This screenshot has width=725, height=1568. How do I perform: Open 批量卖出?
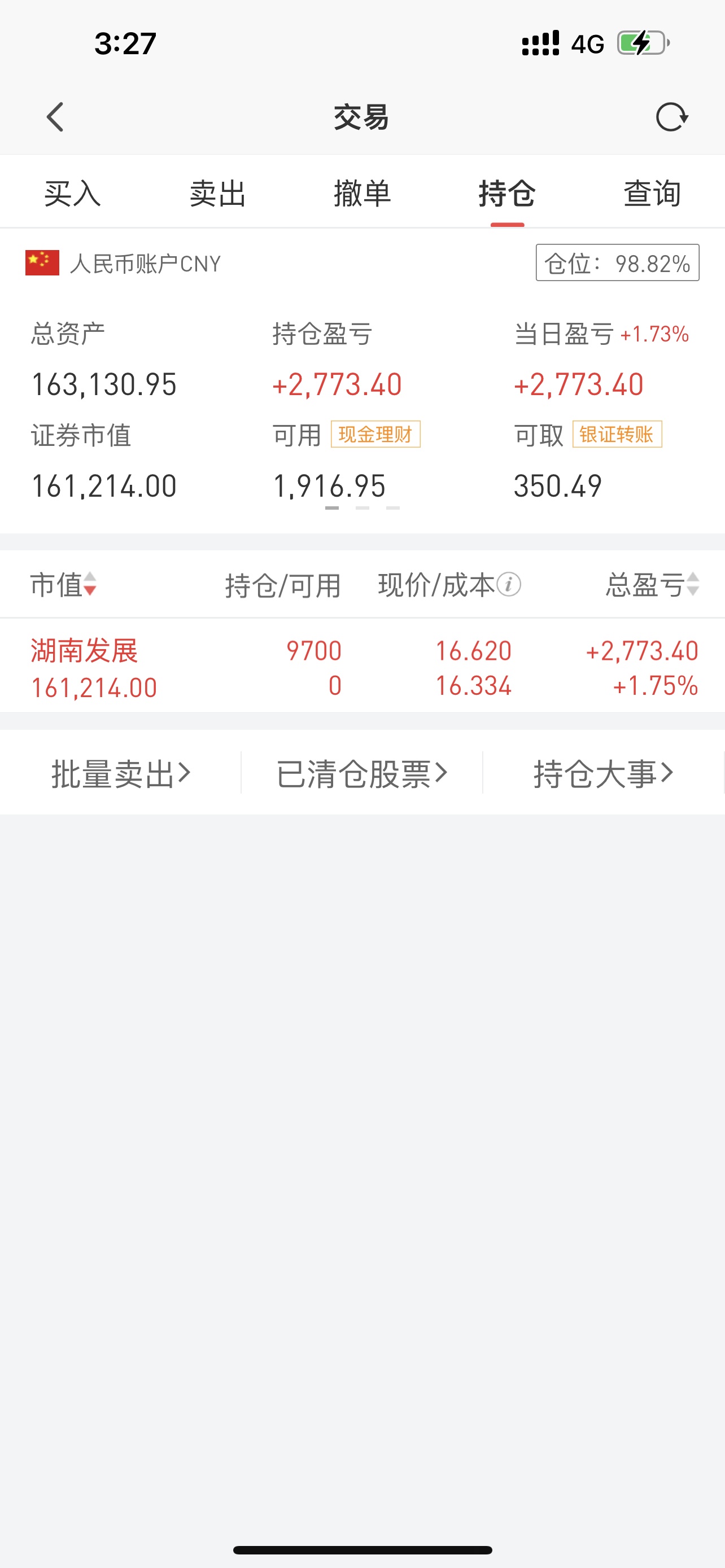click(x=120, y=773)
